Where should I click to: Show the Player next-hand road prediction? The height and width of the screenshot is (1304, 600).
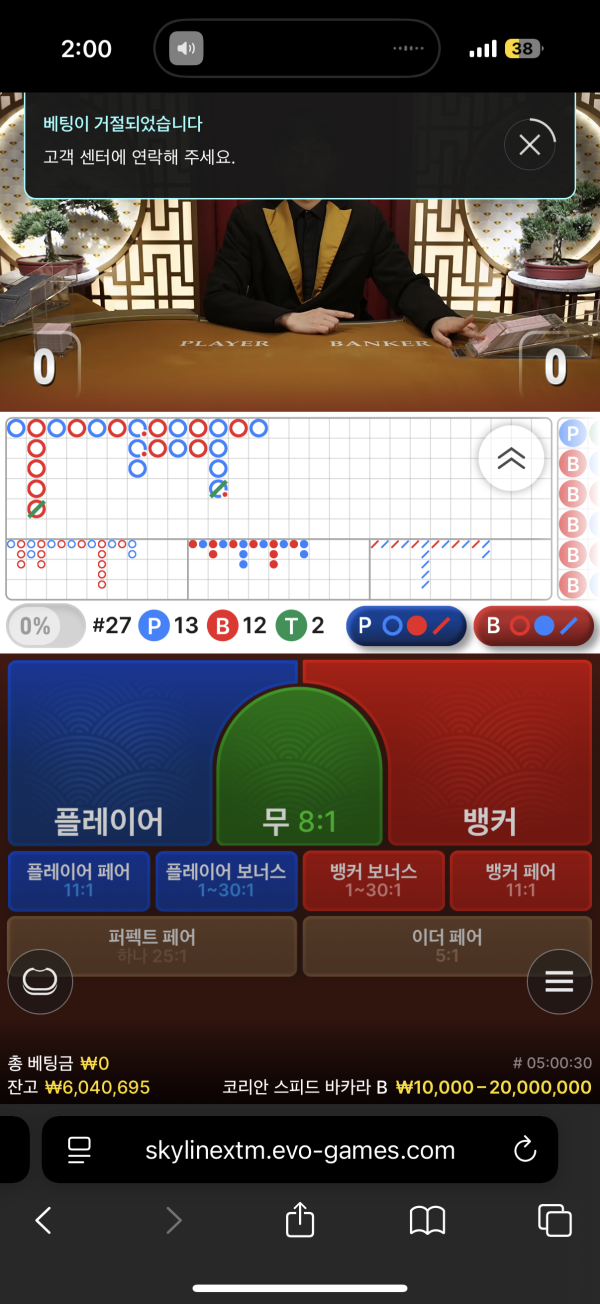click(406, 626)
